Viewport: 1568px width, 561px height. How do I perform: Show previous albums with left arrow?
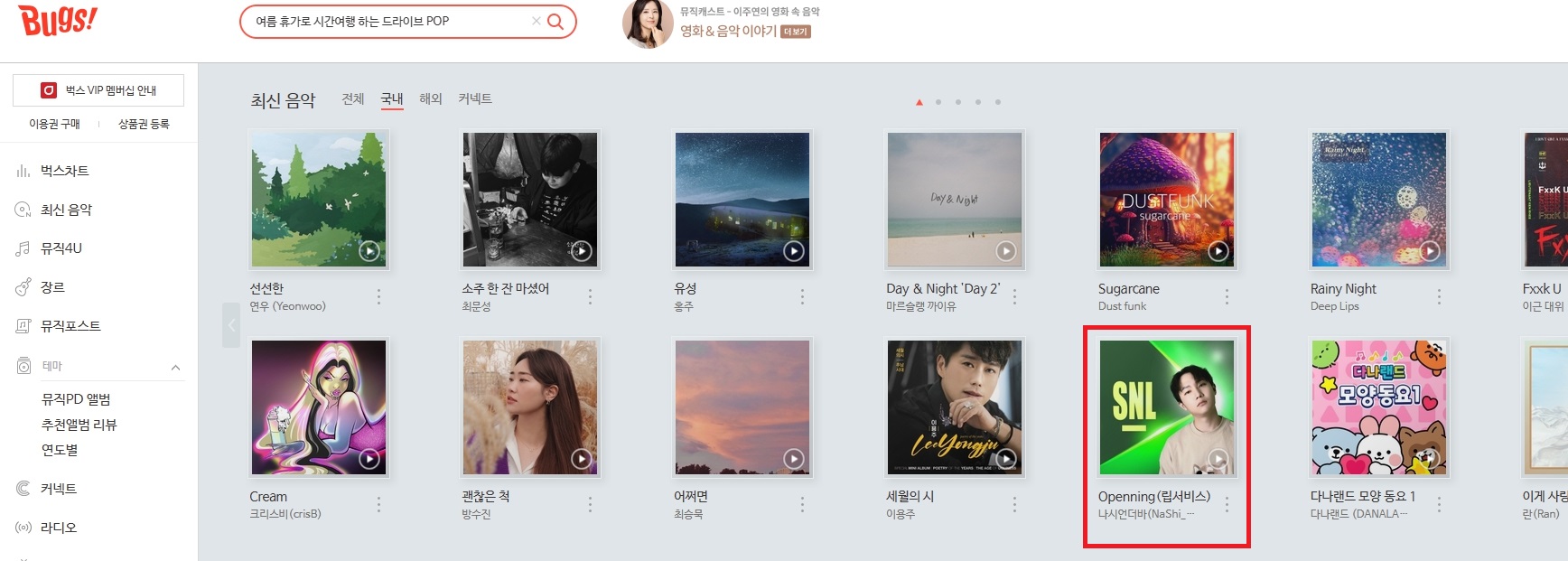point(231,325)
